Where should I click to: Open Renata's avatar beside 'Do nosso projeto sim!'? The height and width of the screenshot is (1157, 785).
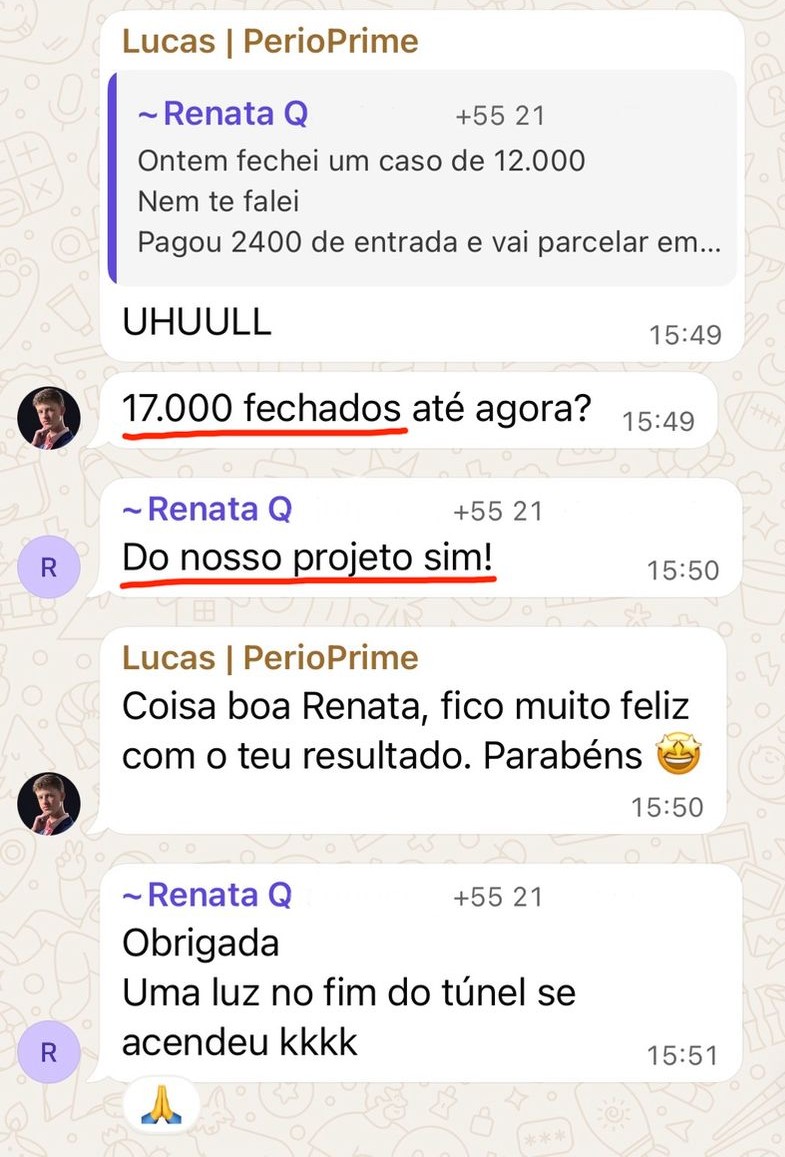click(49, 568)
